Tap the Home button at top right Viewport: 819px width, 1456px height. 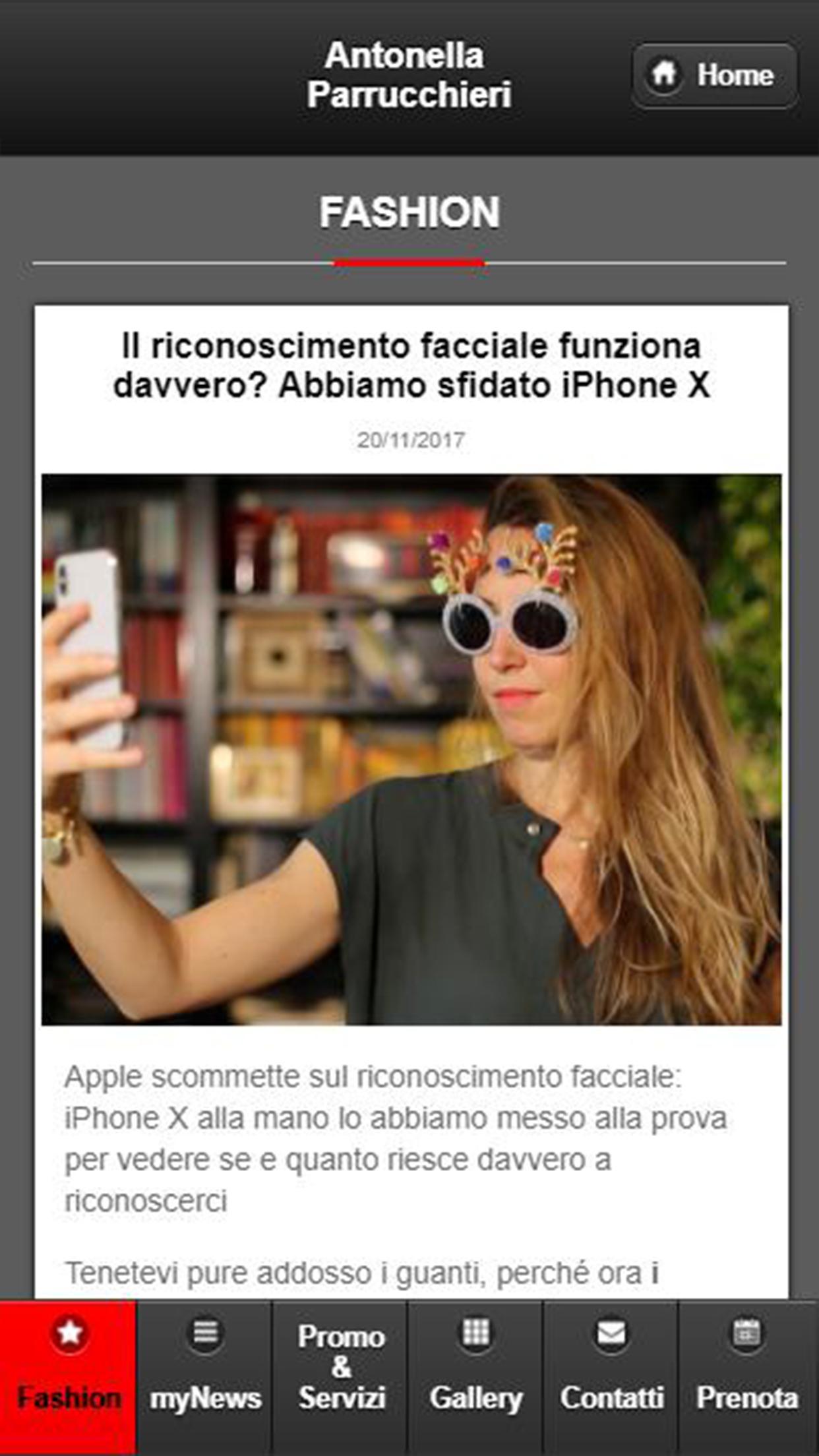tap(713, 75)
